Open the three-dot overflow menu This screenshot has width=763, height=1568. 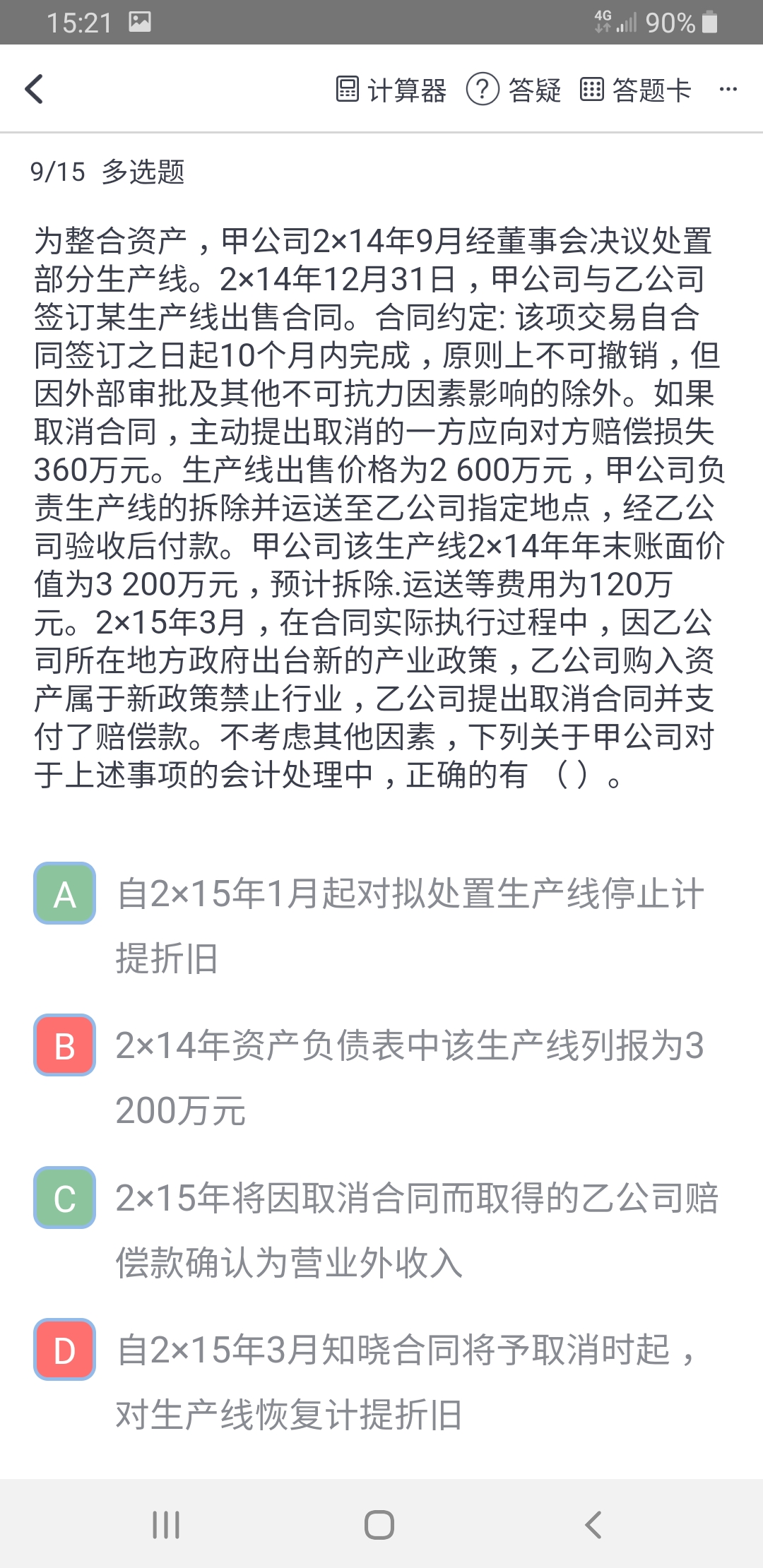coord(728,90)
